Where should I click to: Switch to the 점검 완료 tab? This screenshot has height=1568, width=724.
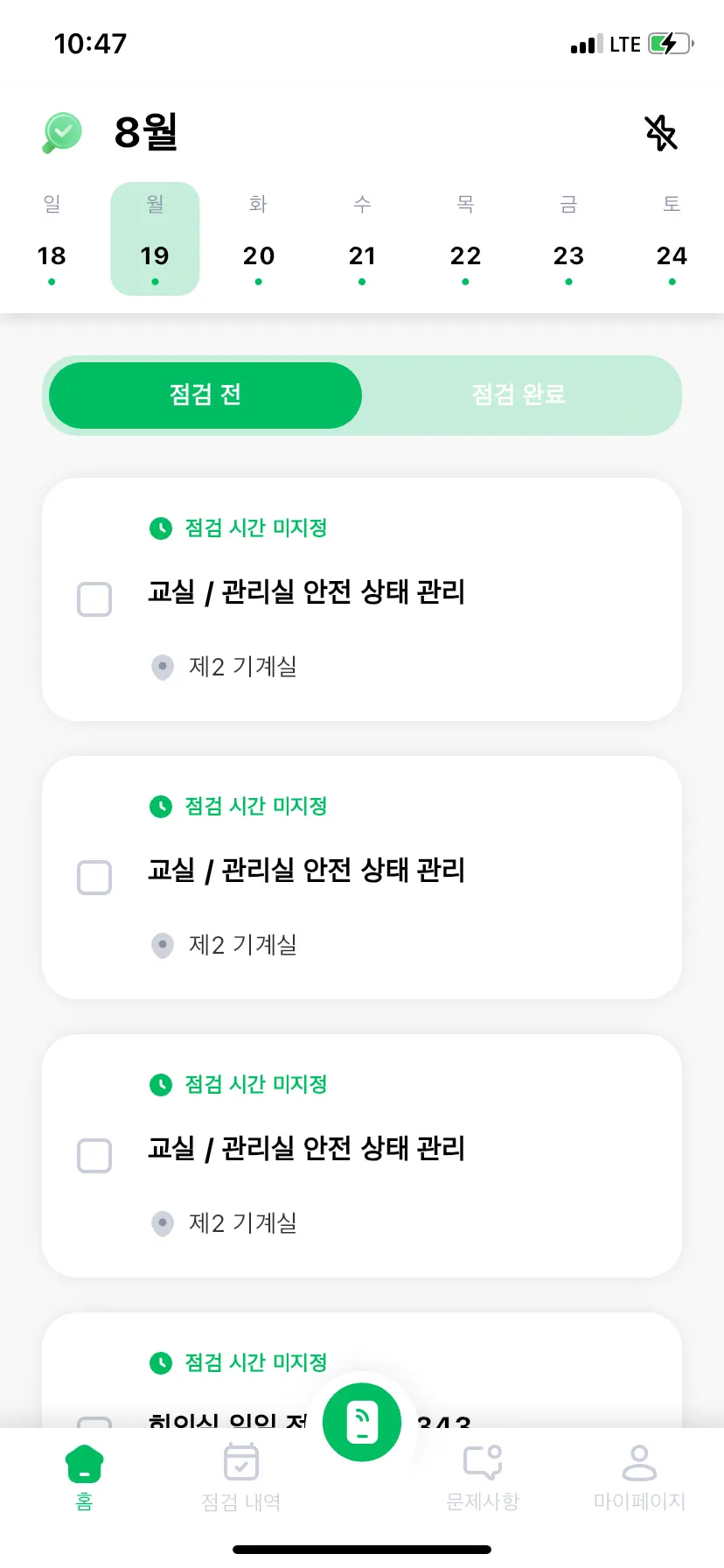(x=519, y=395)
